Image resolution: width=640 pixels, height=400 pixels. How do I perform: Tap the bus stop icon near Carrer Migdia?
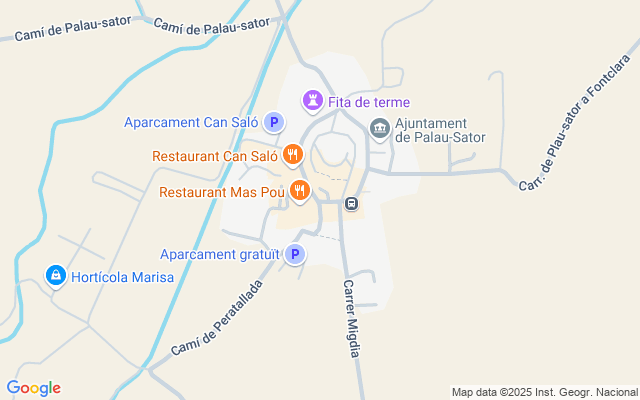click(352, 203)
